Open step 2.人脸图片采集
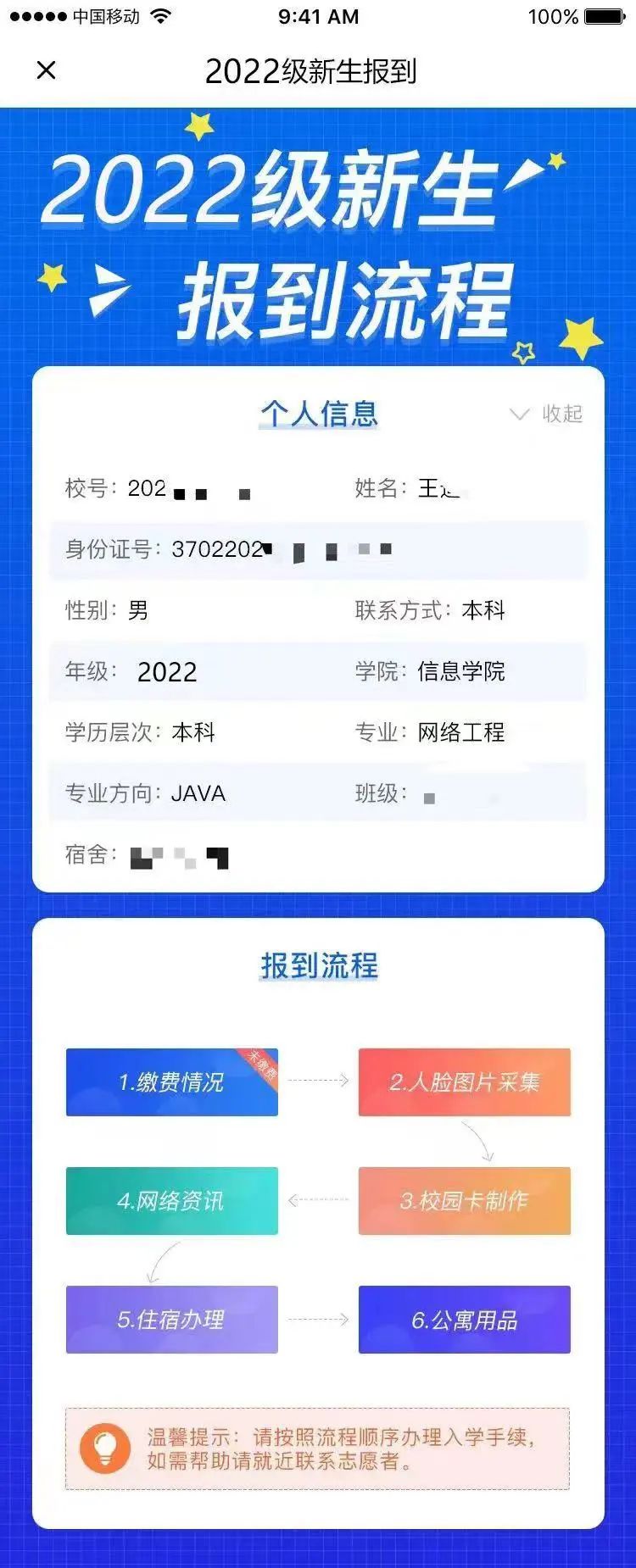The height and width of the screenshot is (1568, 636). [464, 1082]
